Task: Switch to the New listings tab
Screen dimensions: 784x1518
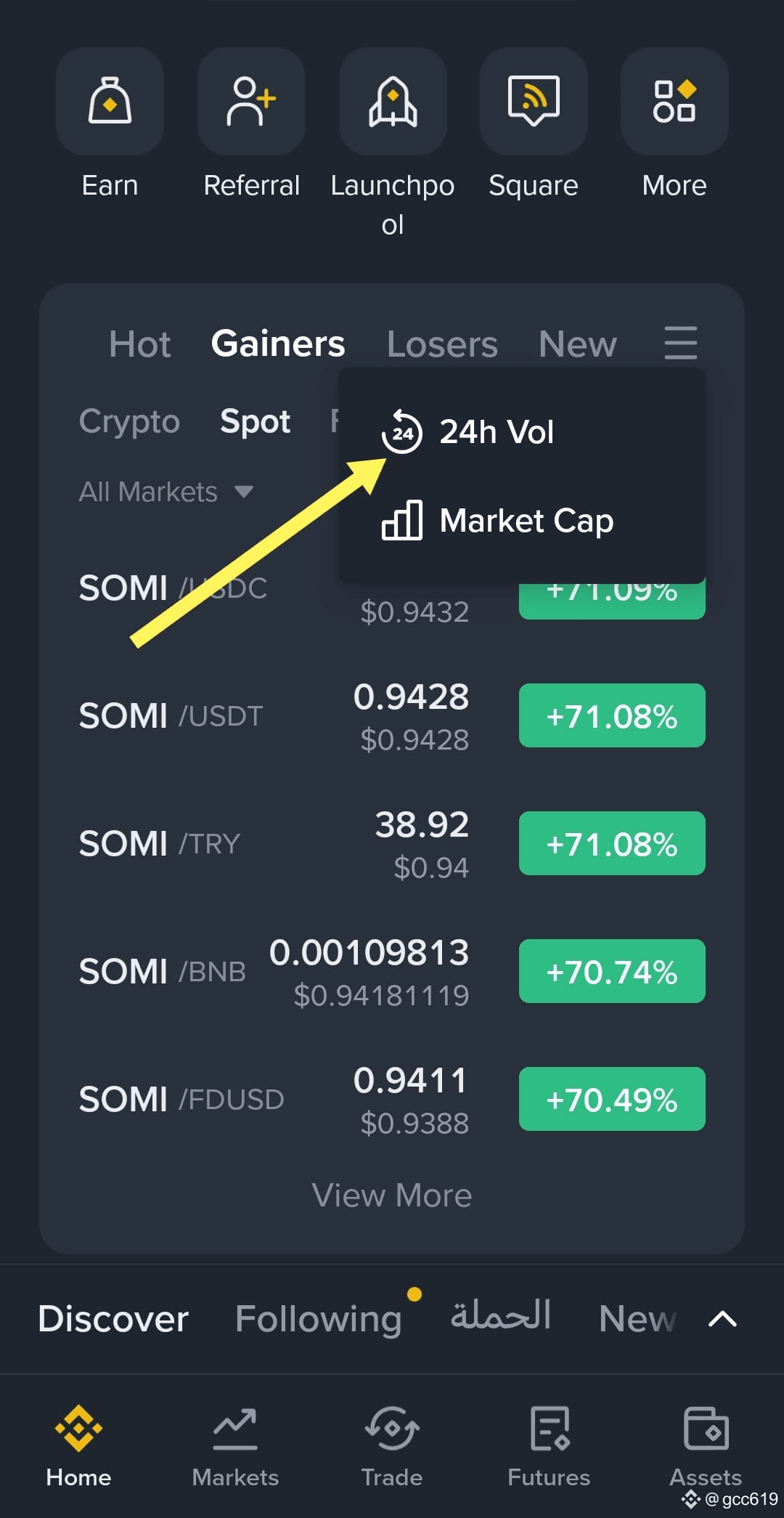Action: [578, 344]
